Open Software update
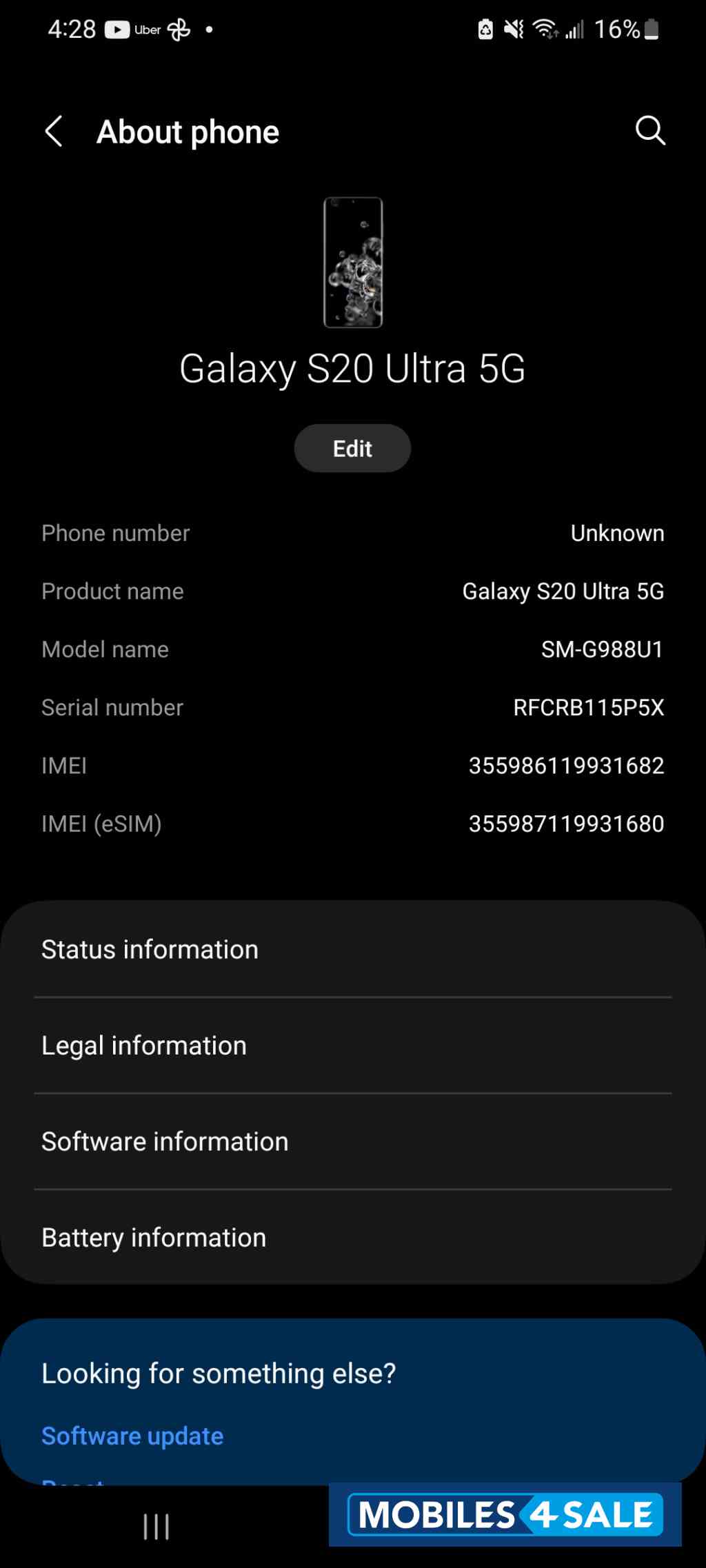The height and width of the screenshot is (1568, 706). 132,1436
